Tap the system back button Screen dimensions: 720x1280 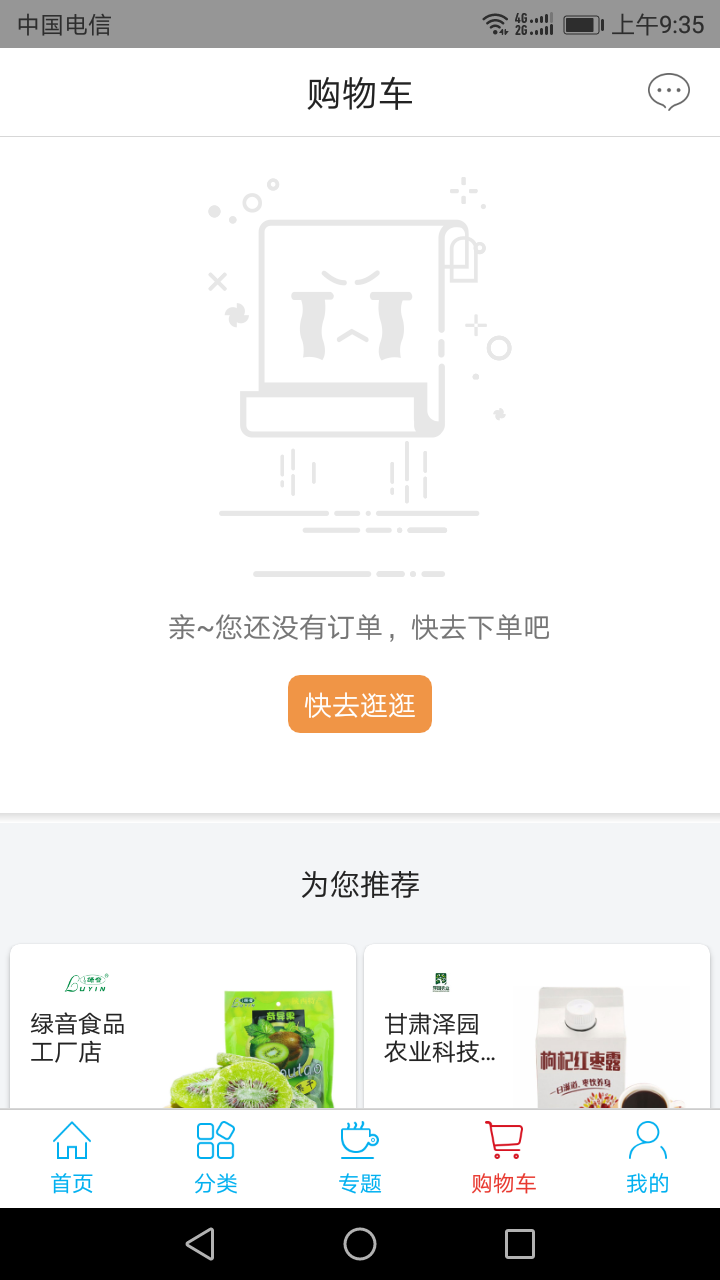pyautogui.click(x=200, y=1244)
